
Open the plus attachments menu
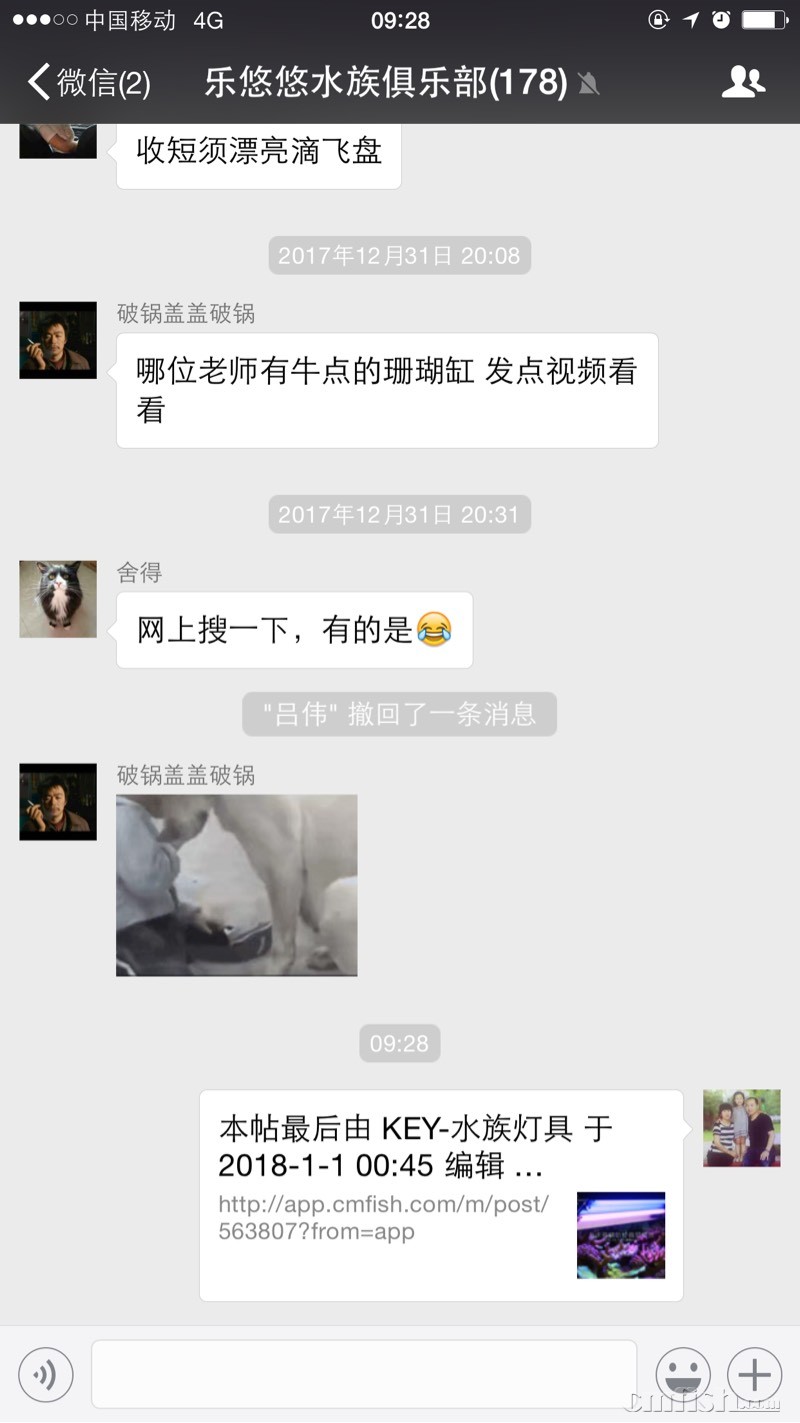pyautogui.click(x=754, y=1375)
